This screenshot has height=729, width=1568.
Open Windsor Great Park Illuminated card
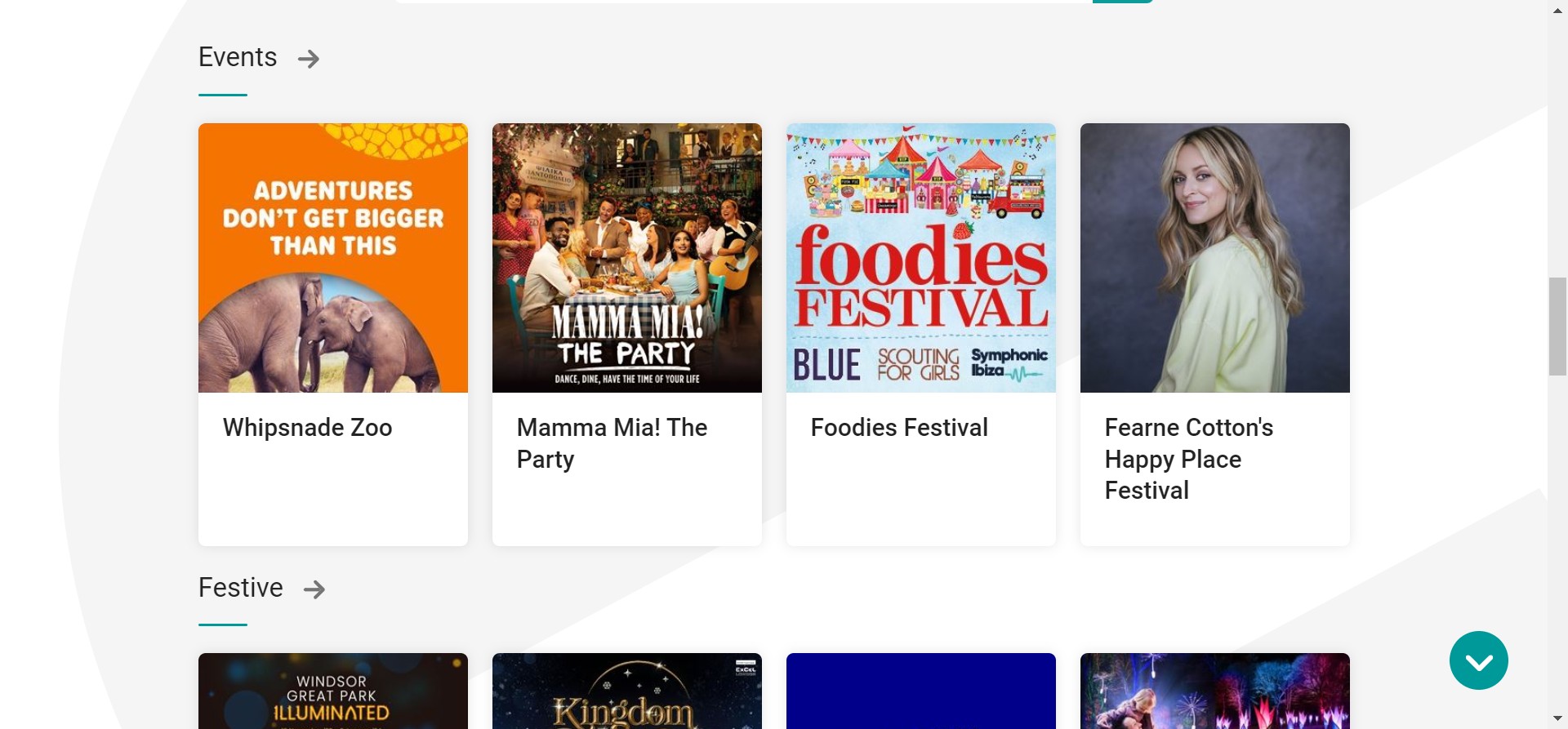coord(332,694)
